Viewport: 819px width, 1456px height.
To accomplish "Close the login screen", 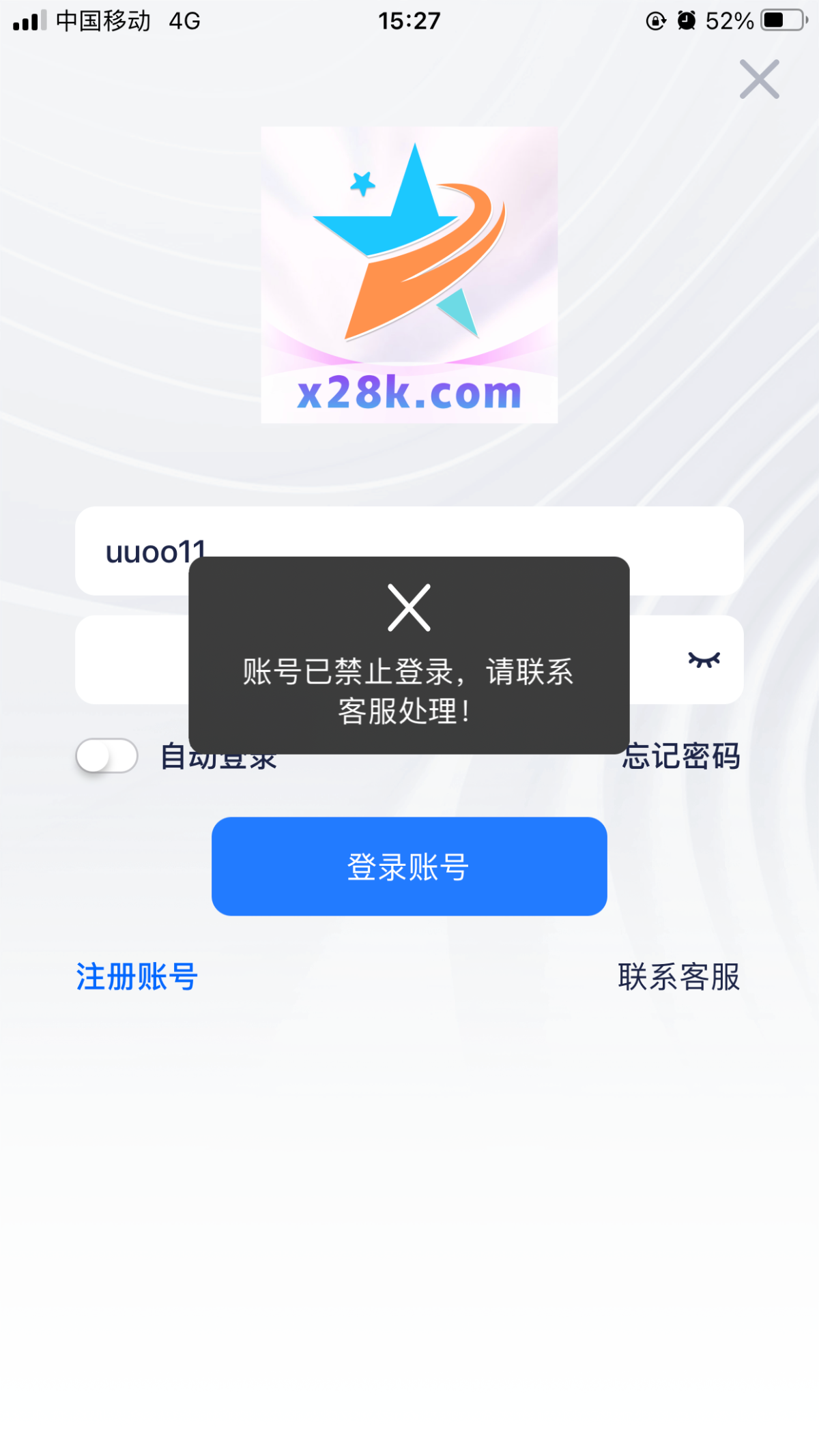I will [759, 79].
